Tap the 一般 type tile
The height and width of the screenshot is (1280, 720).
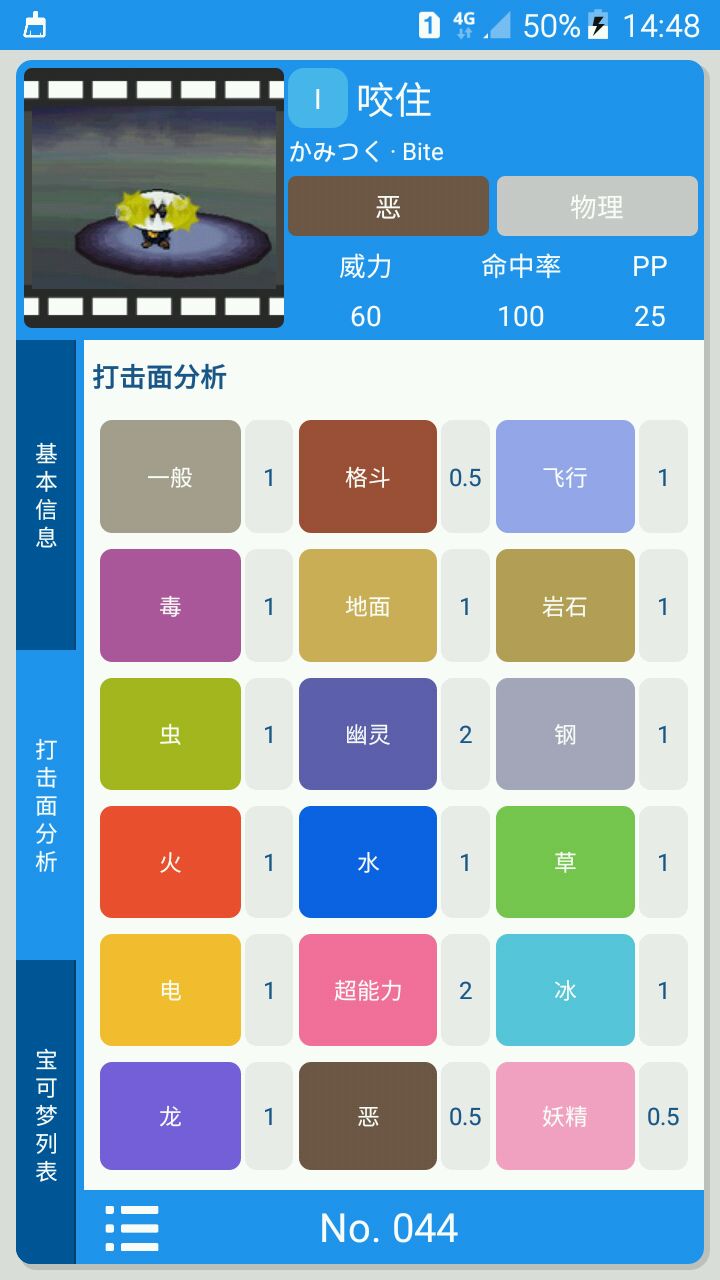pyautogui.click(x=170, y=477)
